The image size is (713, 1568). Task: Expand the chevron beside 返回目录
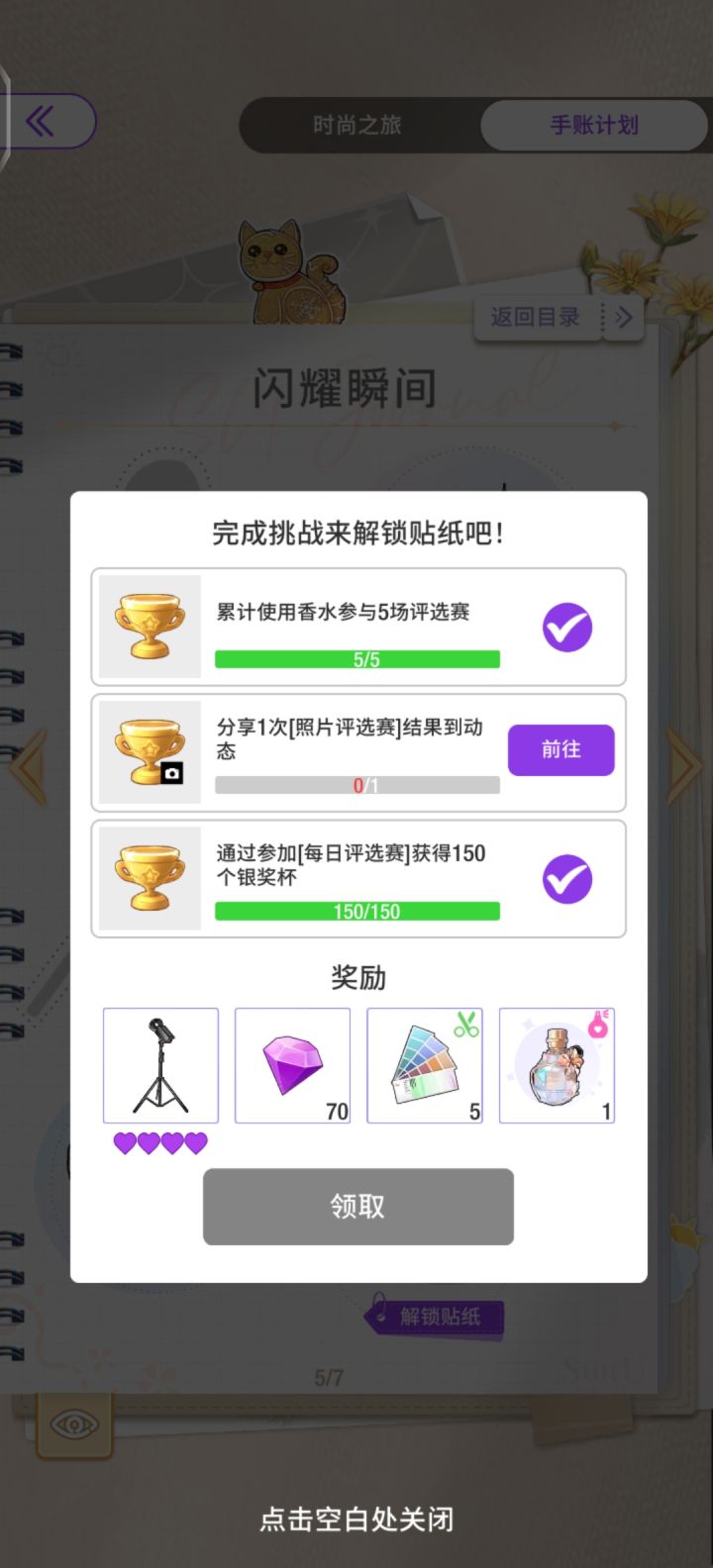tap(624, 318)
